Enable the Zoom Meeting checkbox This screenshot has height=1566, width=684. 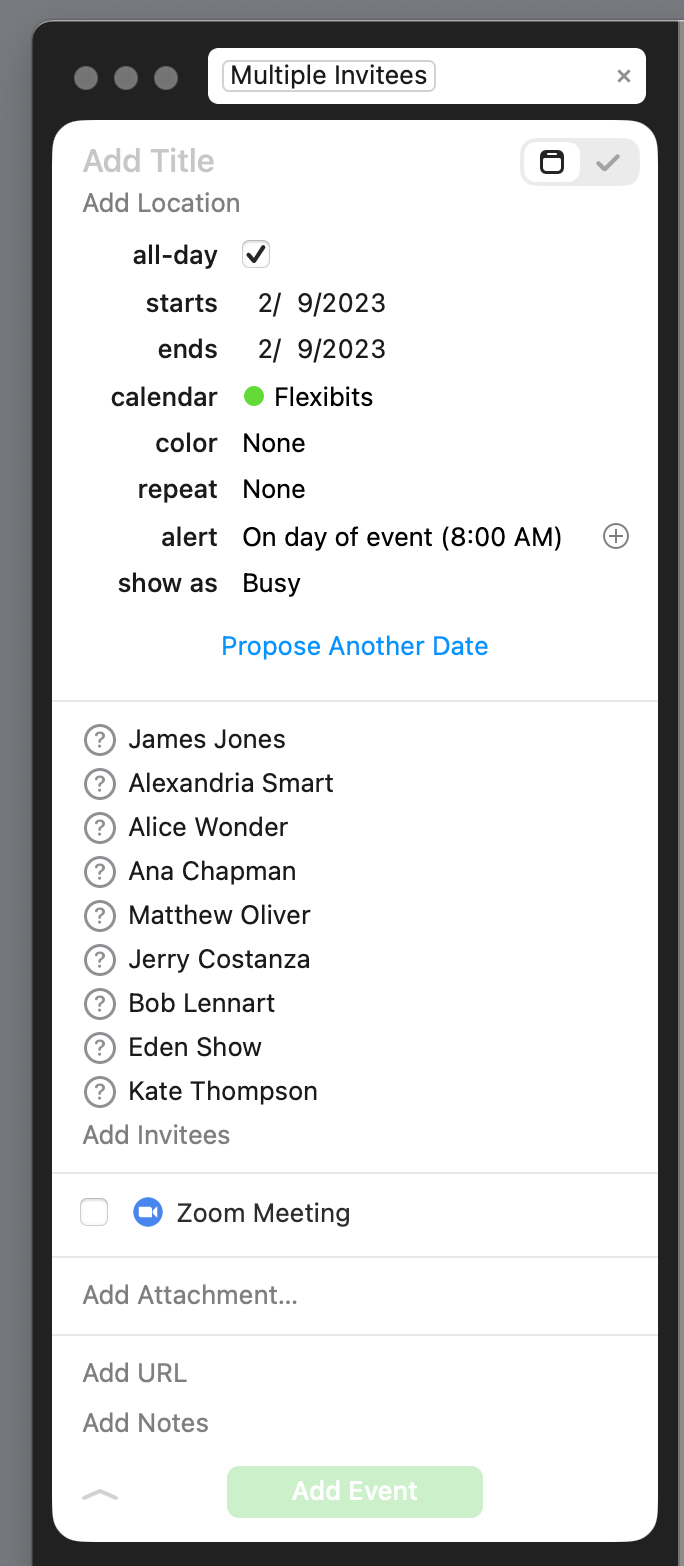94,1213
